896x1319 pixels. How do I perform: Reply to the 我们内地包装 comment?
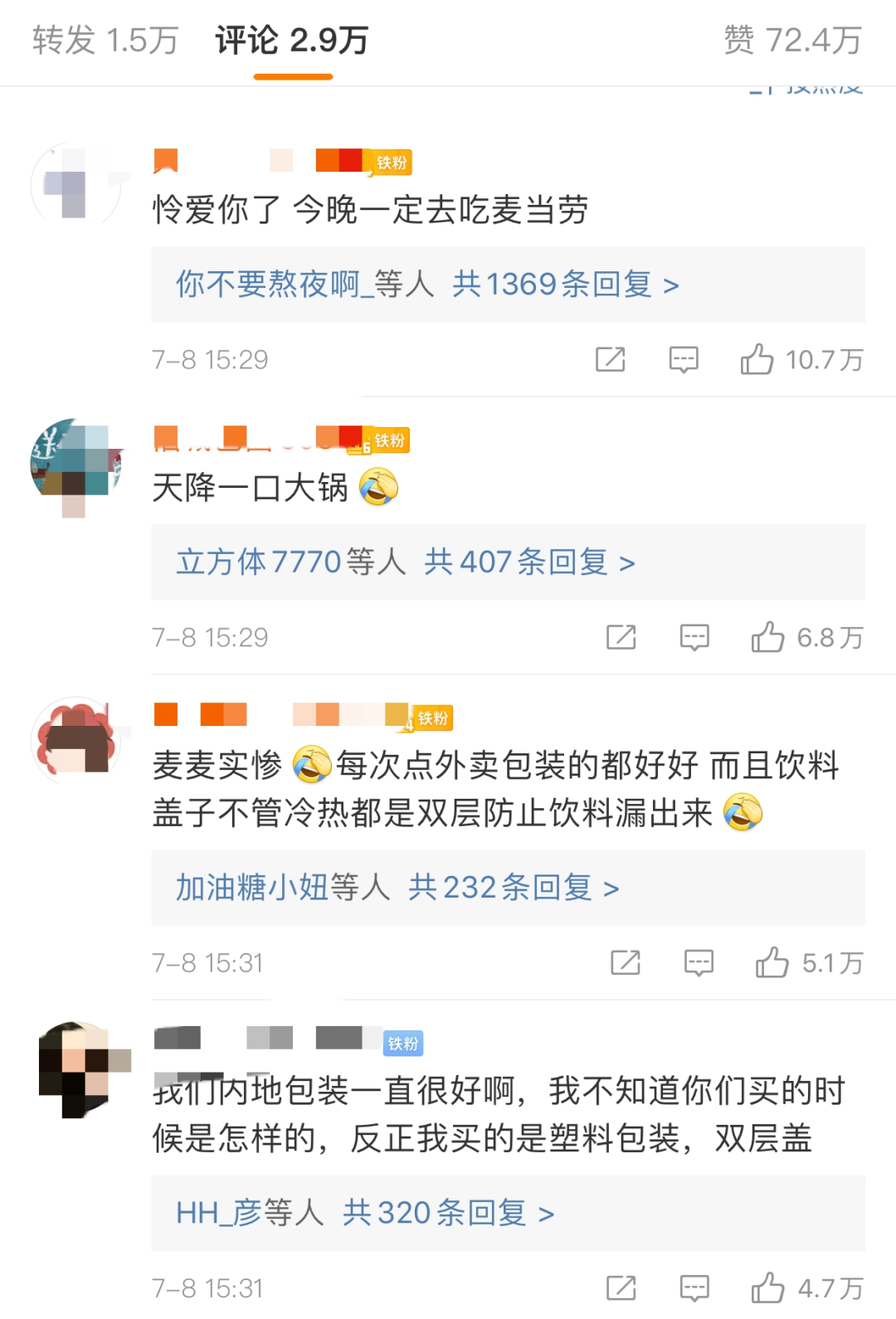694,1287
